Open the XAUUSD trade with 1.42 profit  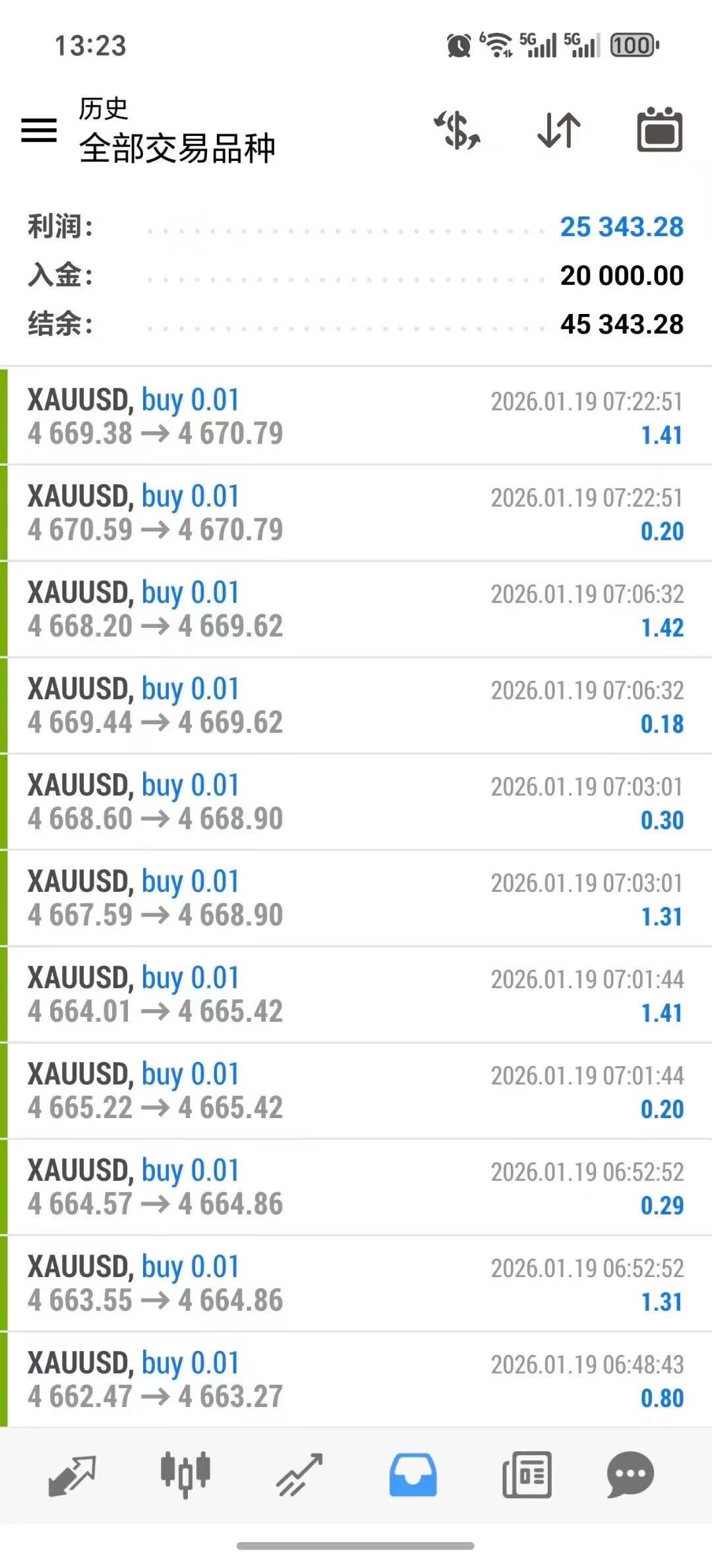point(356,609)
